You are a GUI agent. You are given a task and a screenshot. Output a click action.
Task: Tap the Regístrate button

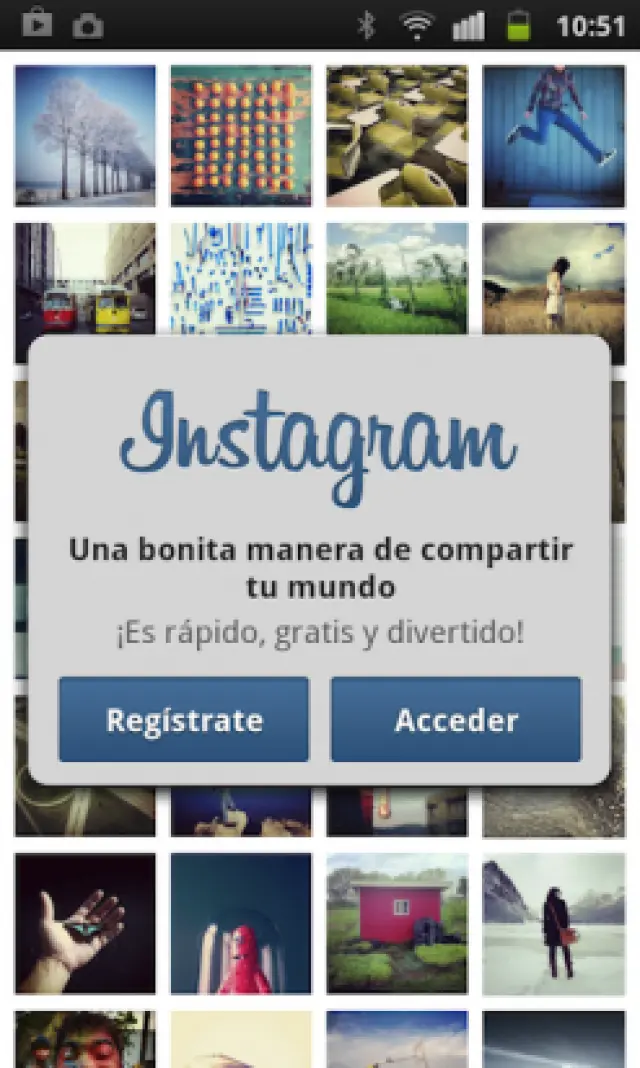tap(184, 720)
